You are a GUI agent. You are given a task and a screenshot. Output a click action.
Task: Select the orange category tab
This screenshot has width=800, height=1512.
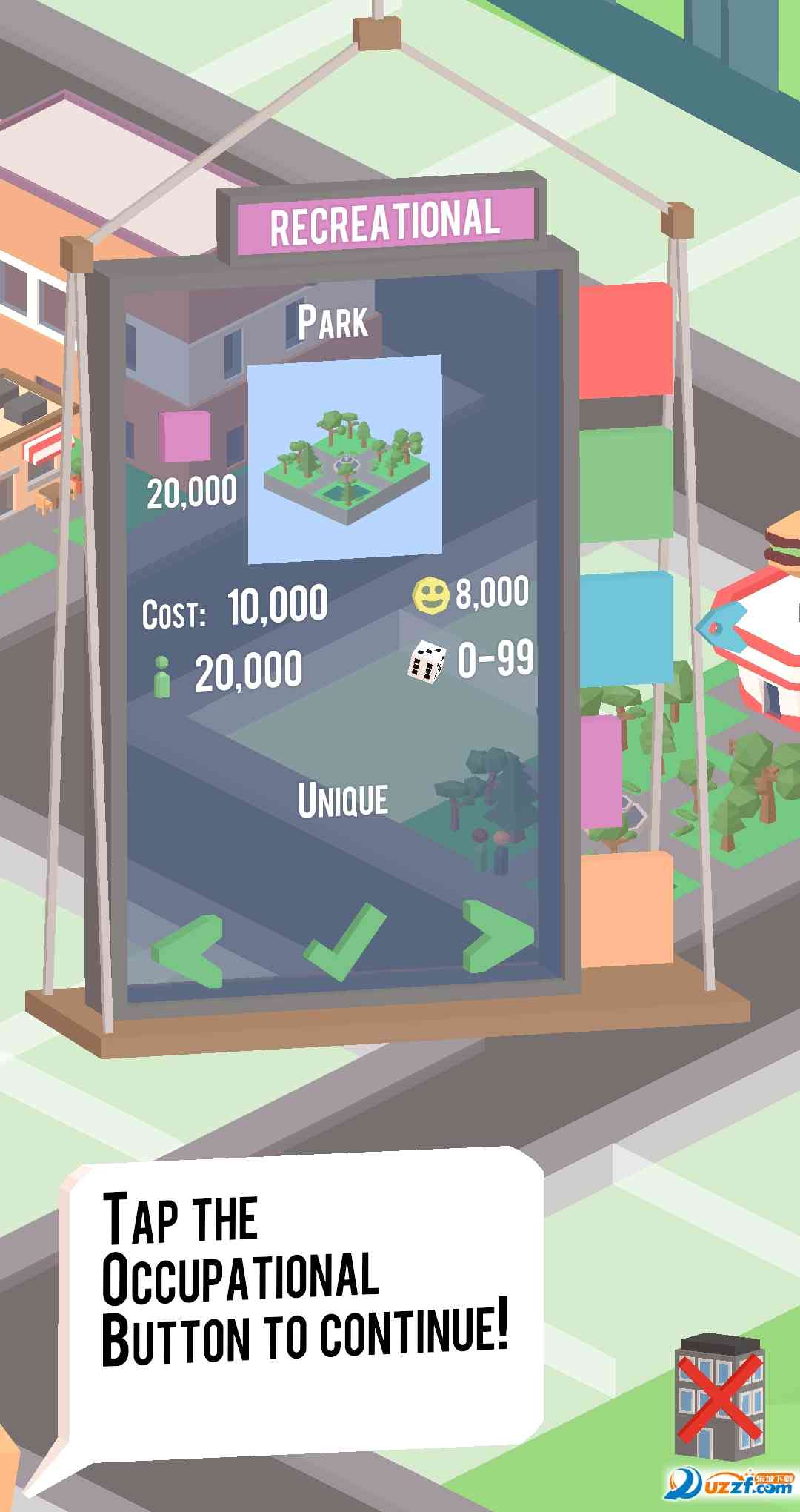pos(627,909)
